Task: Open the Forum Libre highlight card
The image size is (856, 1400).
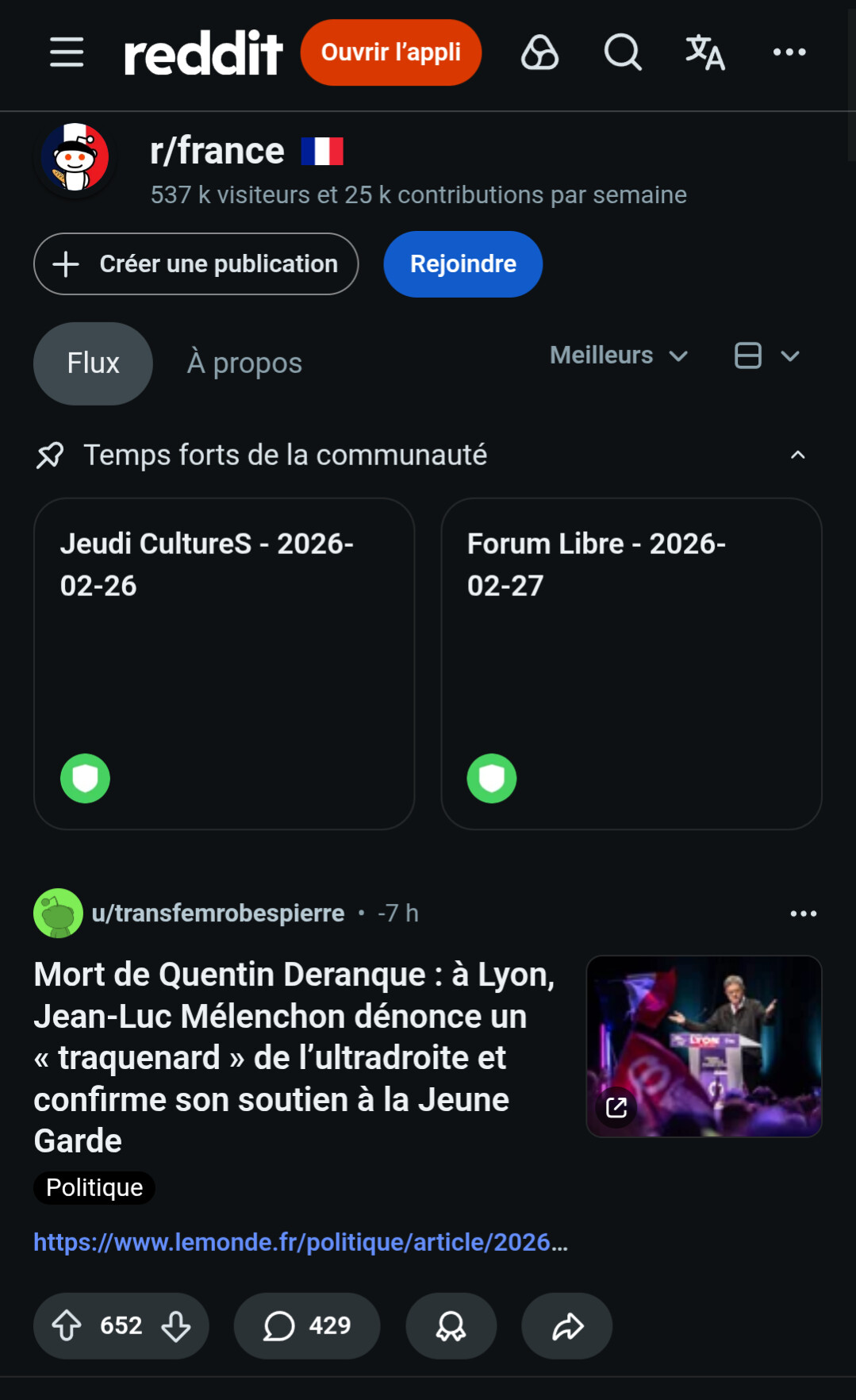Action: click(631, 663)
